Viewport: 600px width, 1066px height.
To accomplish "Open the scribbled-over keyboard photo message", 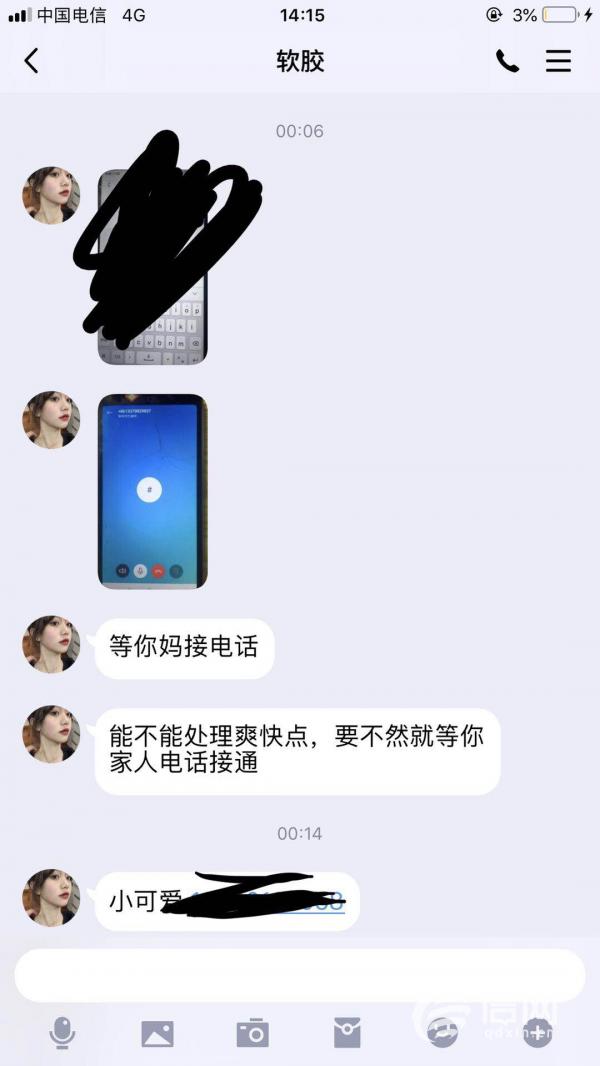I will [152, 265].
